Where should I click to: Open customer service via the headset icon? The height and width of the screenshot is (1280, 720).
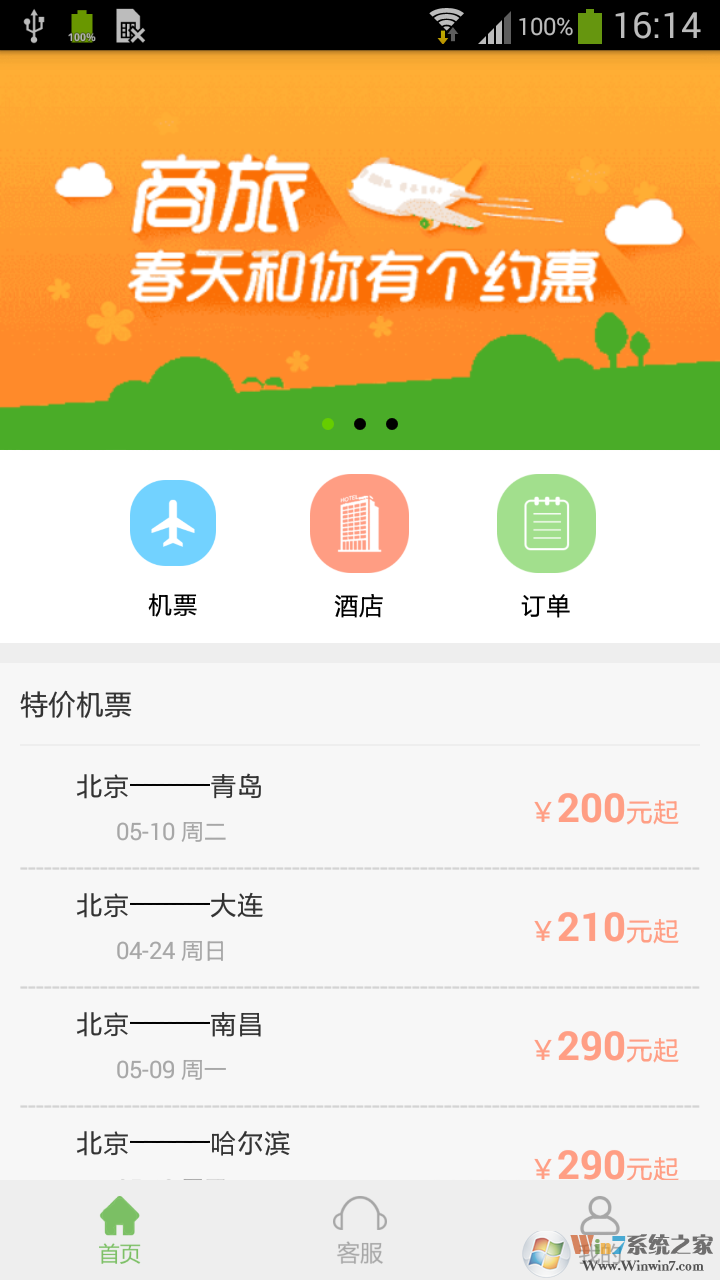359,1213
